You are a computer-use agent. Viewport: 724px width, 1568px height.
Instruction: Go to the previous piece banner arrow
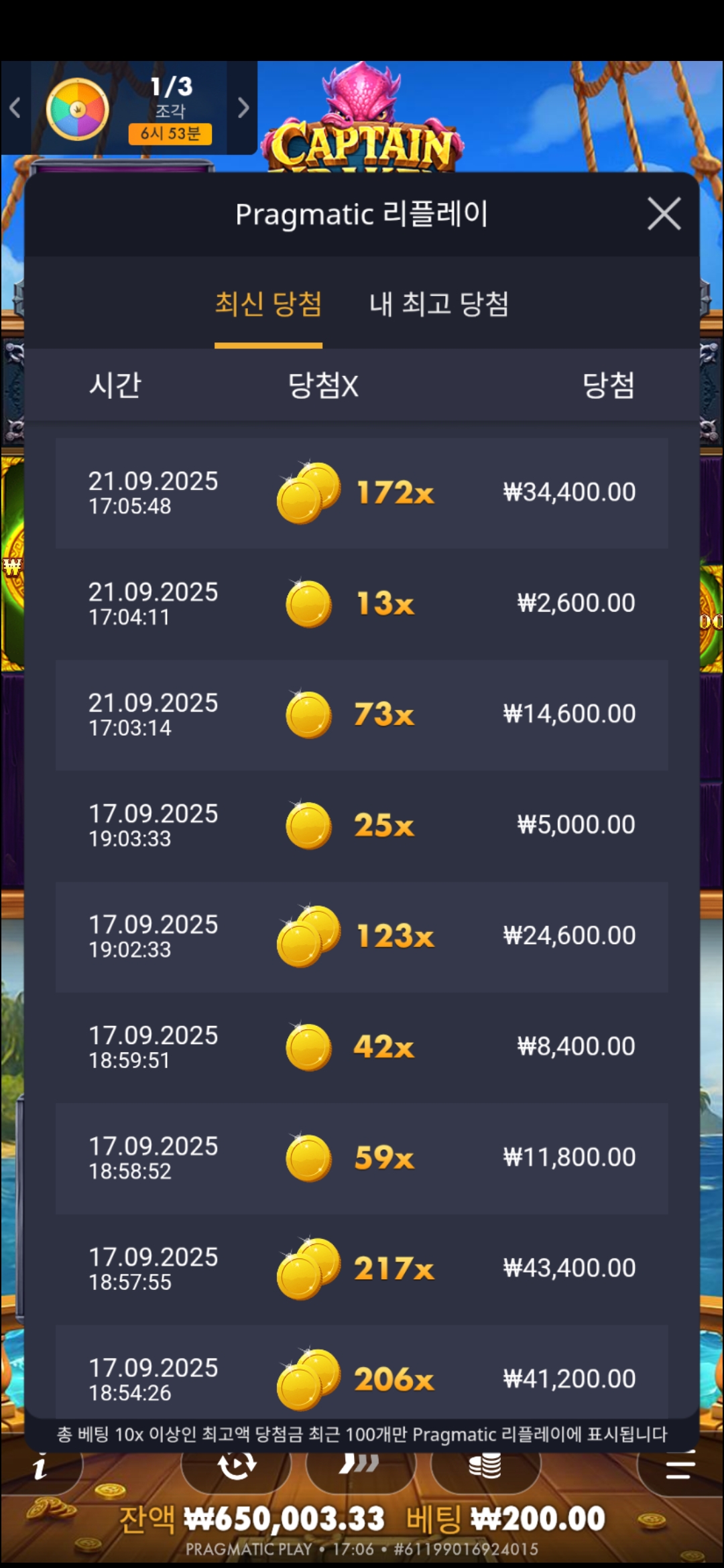(15, 107)
